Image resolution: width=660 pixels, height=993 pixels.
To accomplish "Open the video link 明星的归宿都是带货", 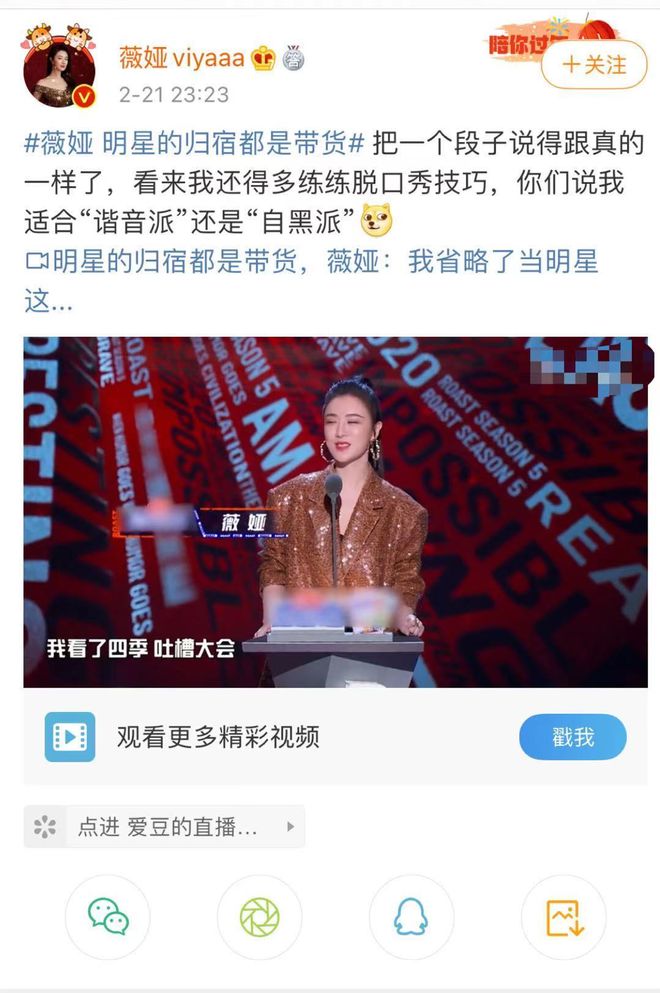I will tap(310, 263).
